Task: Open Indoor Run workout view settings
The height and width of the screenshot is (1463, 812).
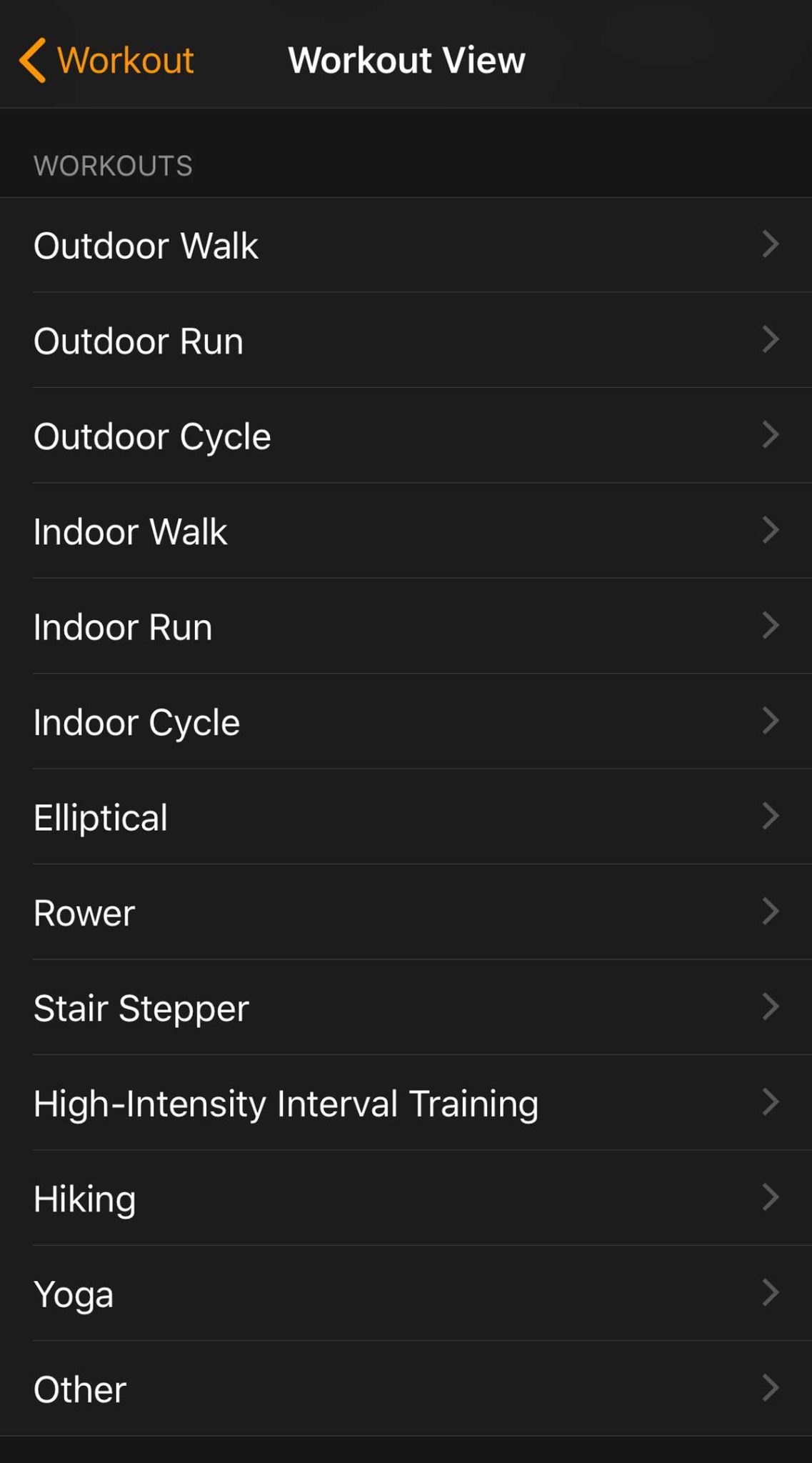Action: tap(286, 626)
